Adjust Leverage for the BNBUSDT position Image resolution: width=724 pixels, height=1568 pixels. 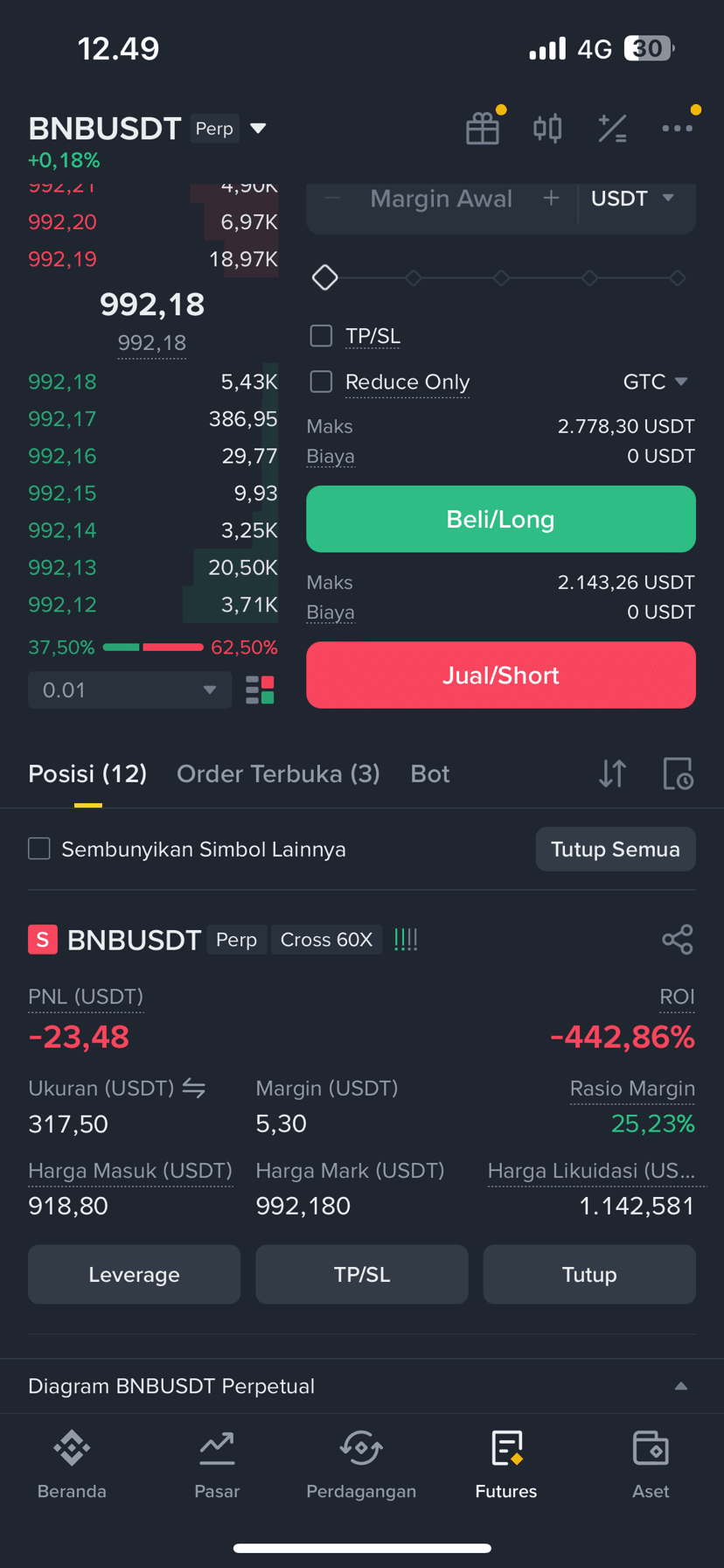(134, 1274)
